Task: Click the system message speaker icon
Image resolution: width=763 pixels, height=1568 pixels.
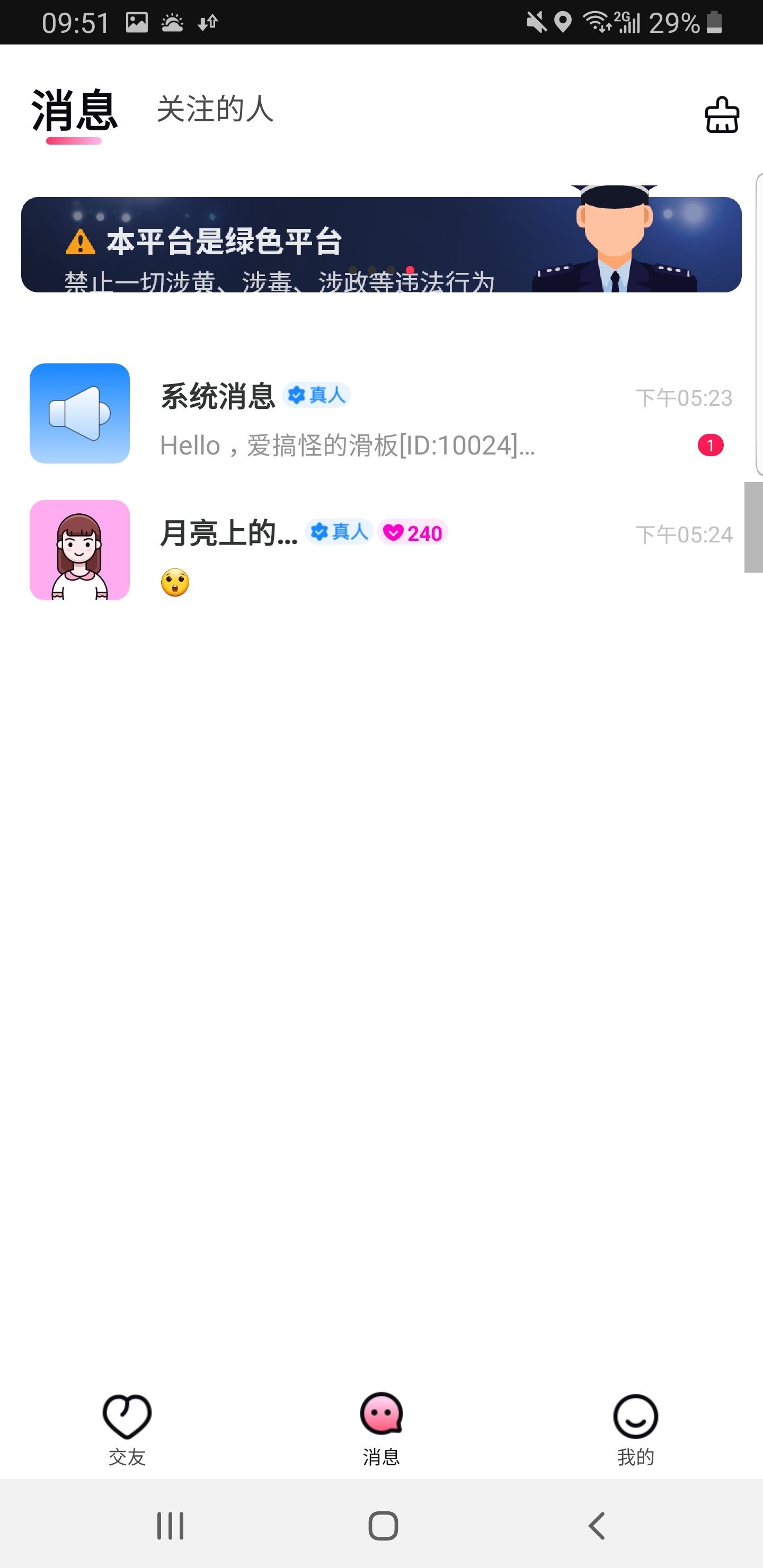Action: pyautogui.click(x=79, y=414)
